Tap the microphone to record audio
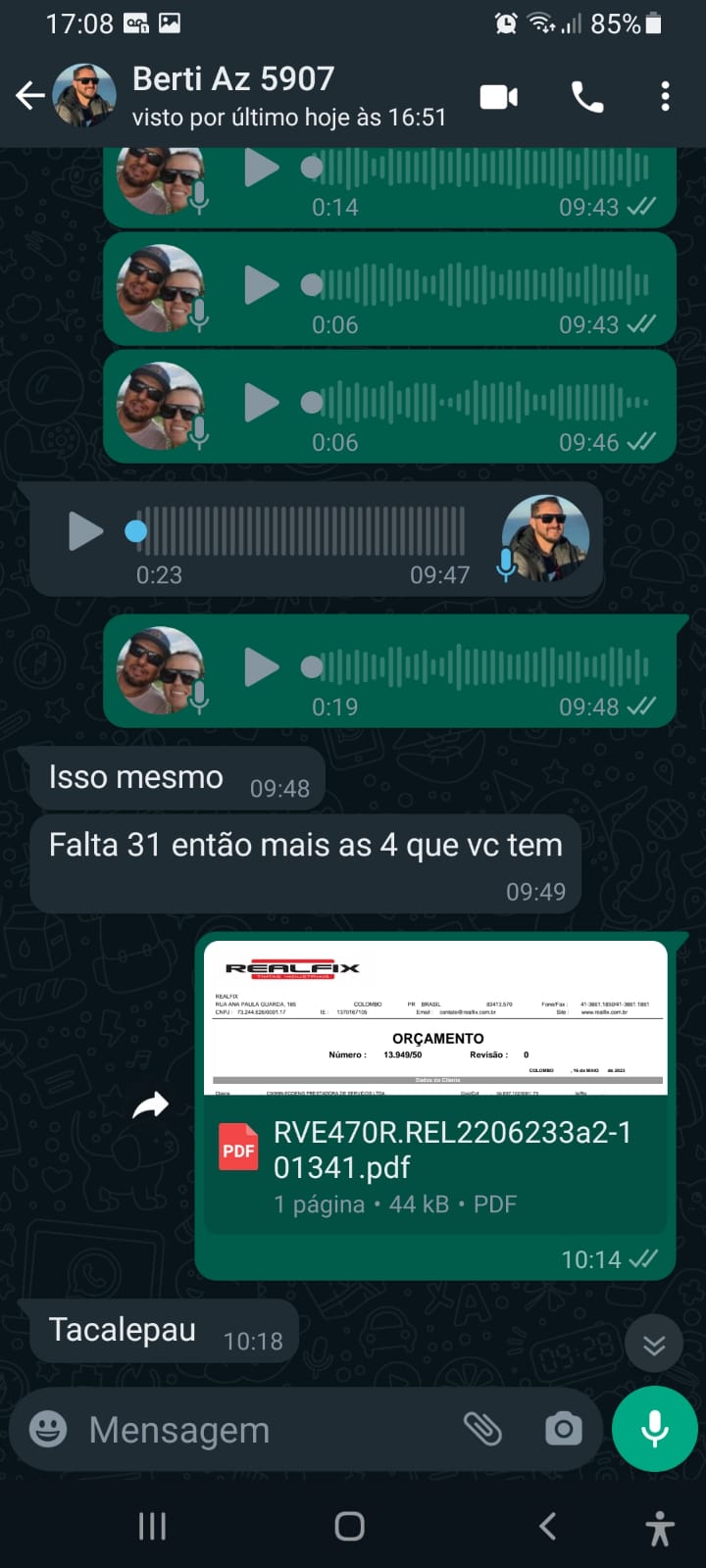 click(x=654, y=1430)
